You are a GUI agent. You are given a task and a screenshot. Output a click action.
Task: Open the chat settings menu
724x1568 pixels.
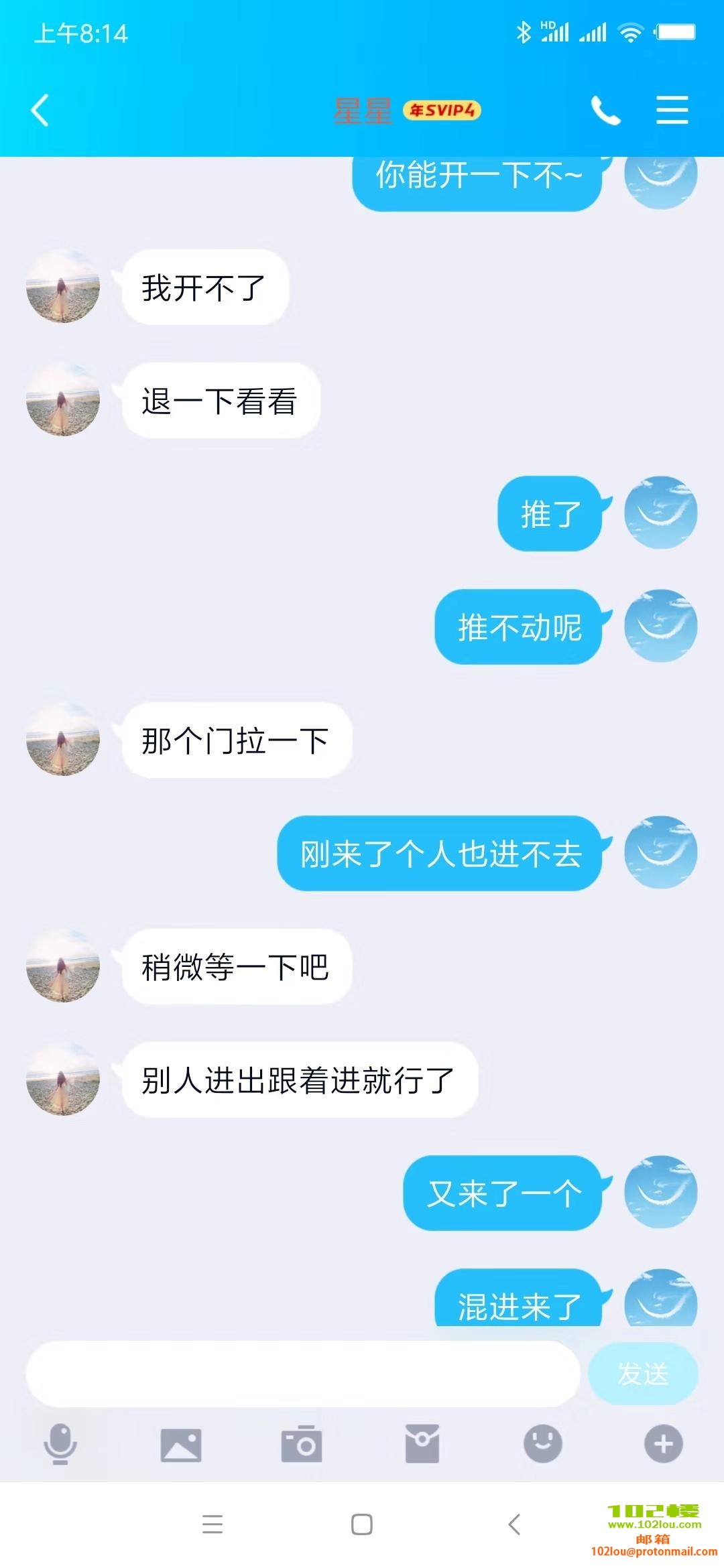[x=672, y=111]
